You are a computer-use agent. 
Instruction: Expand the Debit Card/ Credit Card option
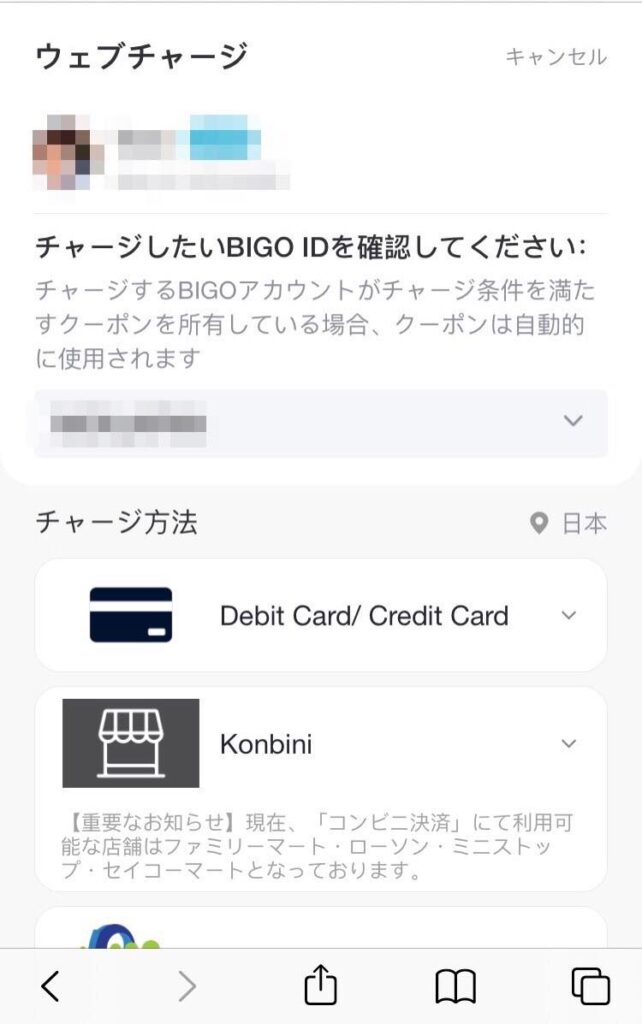tap(320, 615)
